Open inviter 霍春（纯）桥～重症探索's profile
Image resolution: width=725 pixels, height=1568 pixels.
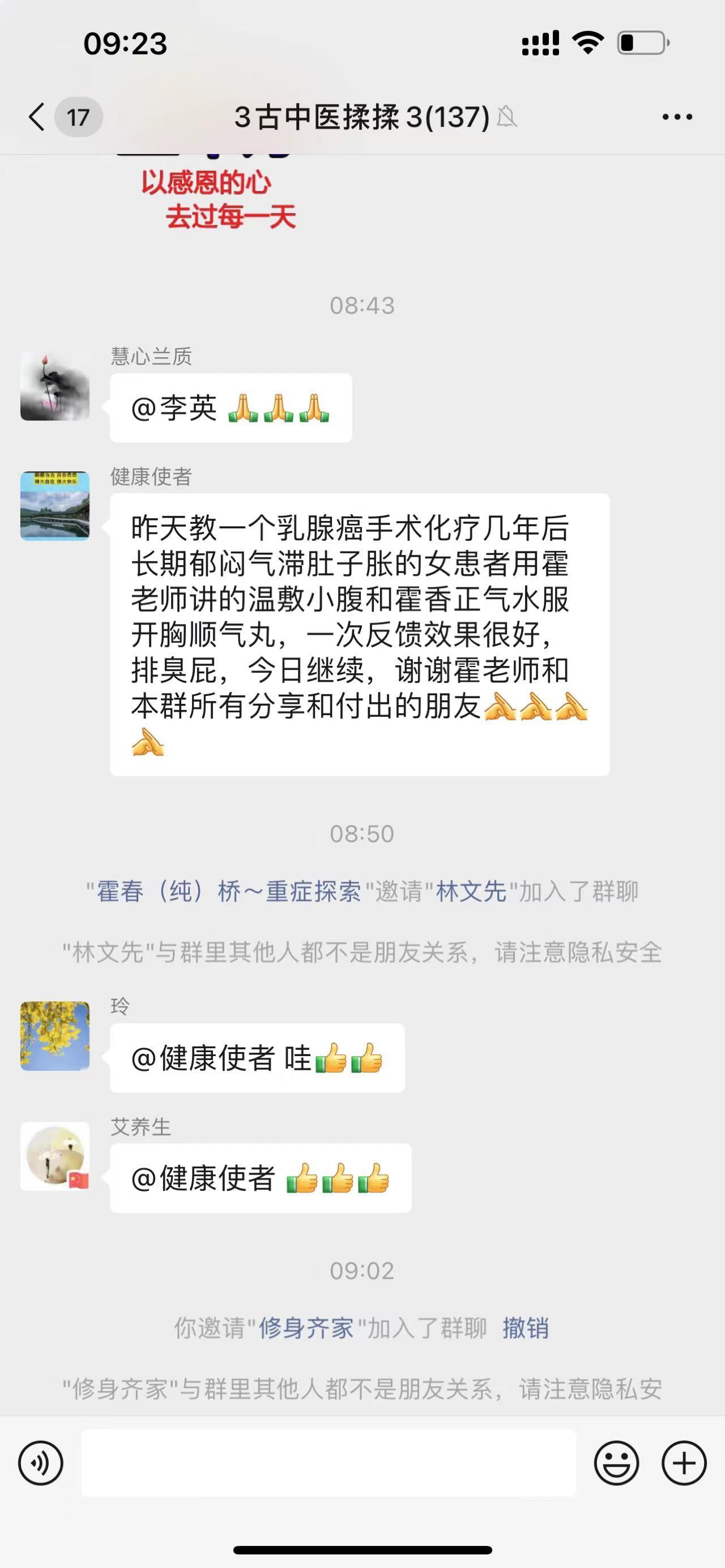[229, 892]
